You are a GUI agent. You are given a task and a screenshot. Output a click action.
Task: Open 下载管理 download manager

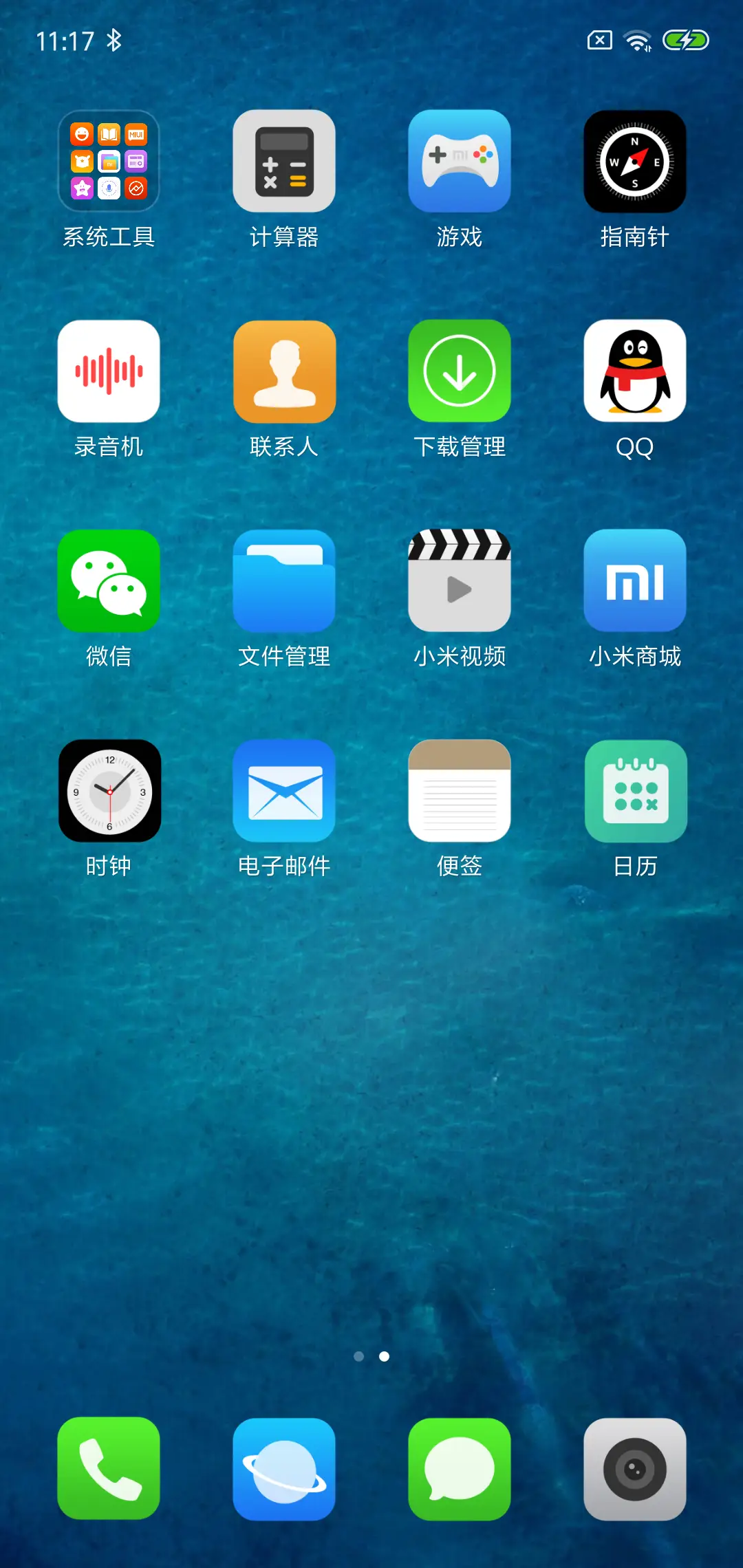pyautogui.click(x=459, y=371)
